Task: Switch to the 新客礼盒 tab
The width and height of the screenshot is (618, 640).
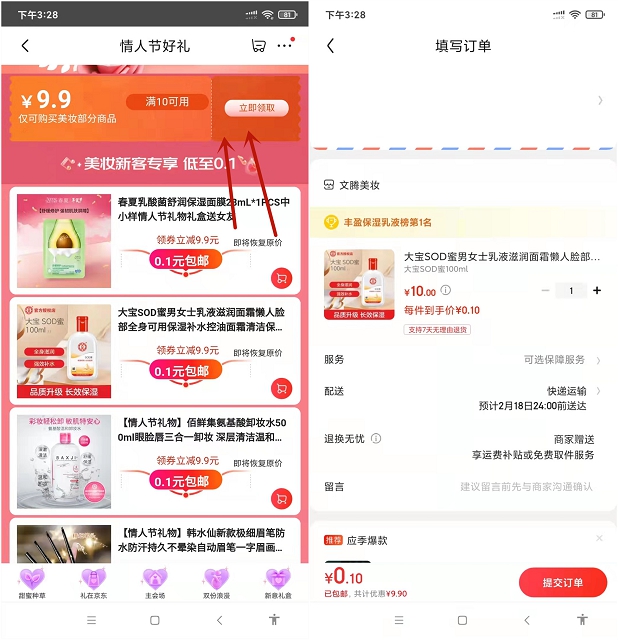Action: [277, 581]
